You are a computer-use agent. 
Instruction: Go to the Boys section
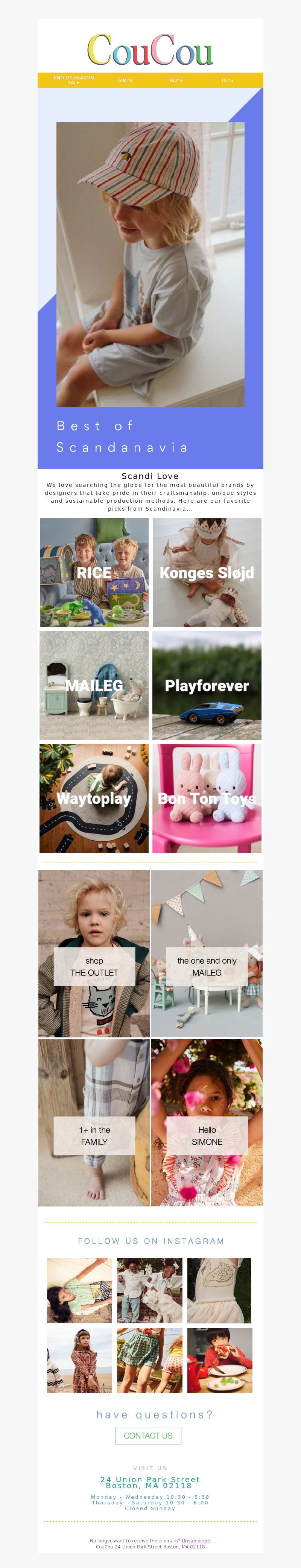[x=176, y=81]
